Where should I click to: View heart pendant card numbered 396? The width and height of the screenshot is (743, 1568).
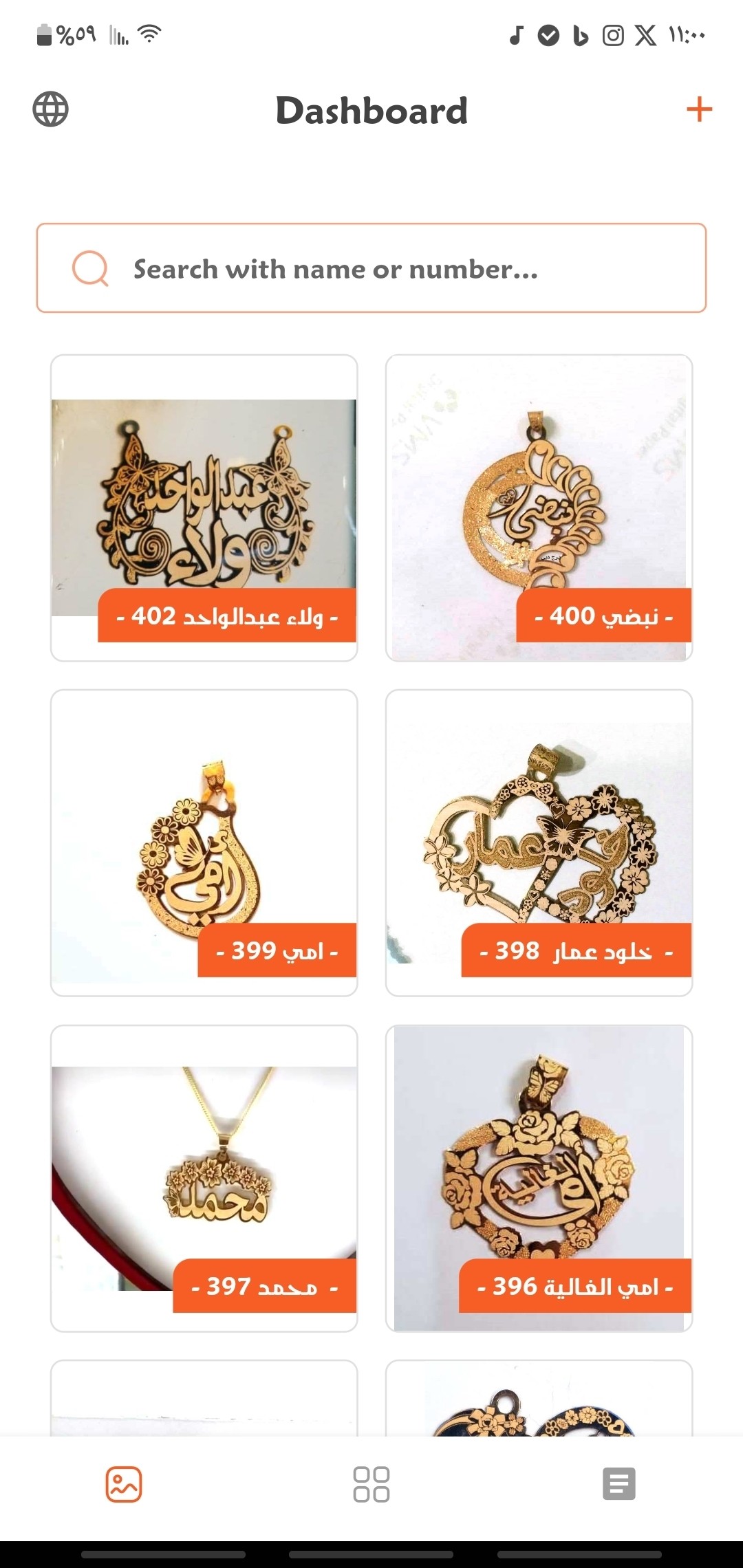[x=539, y=1177]
